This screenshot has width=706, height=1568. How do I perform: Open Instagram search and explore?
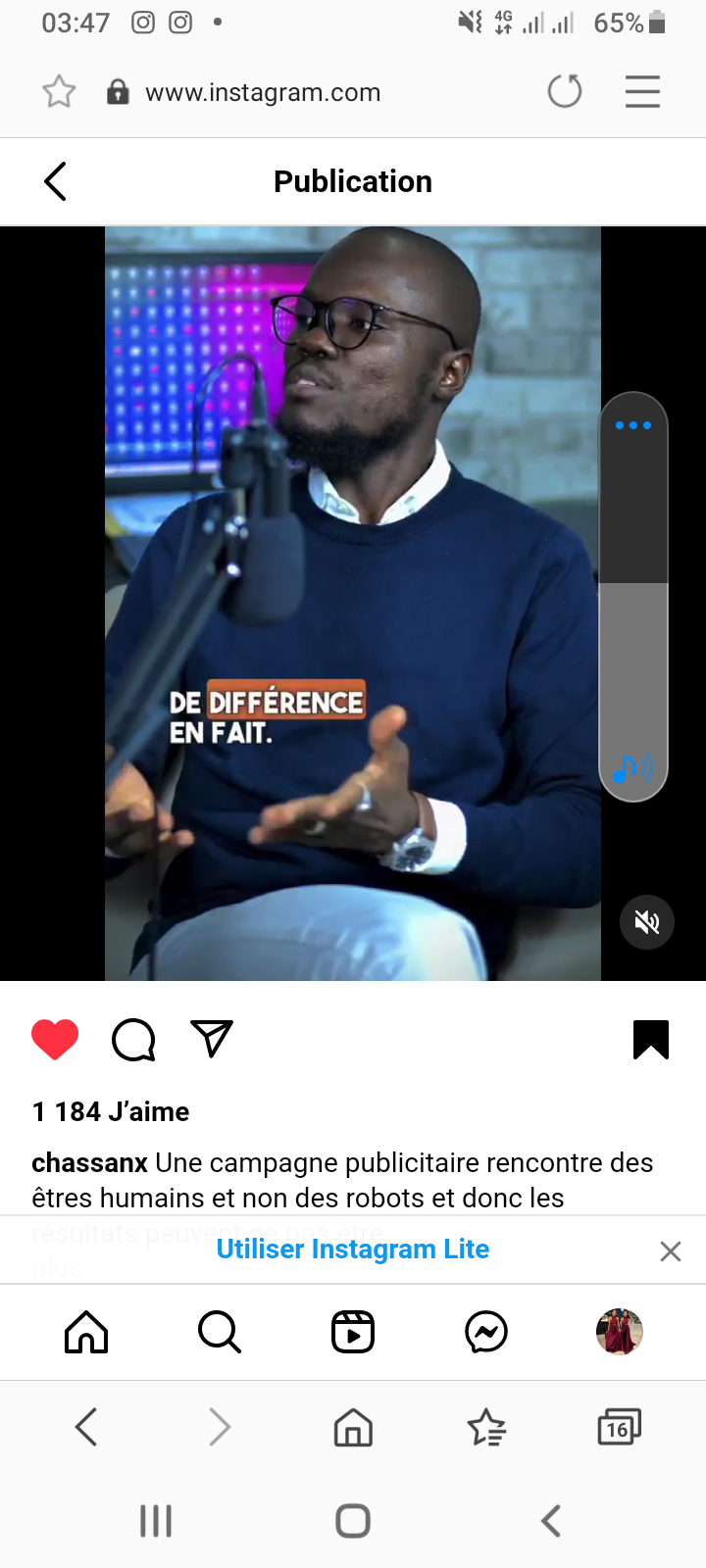[x=220, y=1333]
